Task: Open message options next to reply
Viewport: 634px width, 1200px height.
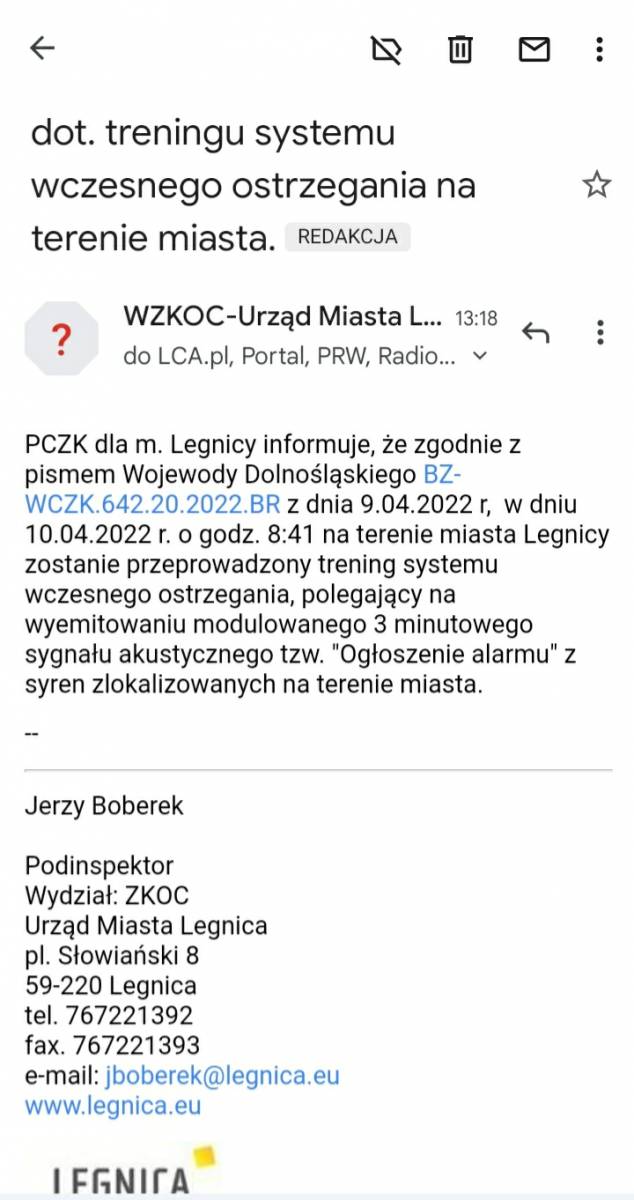Action: (x=599, y=333)
